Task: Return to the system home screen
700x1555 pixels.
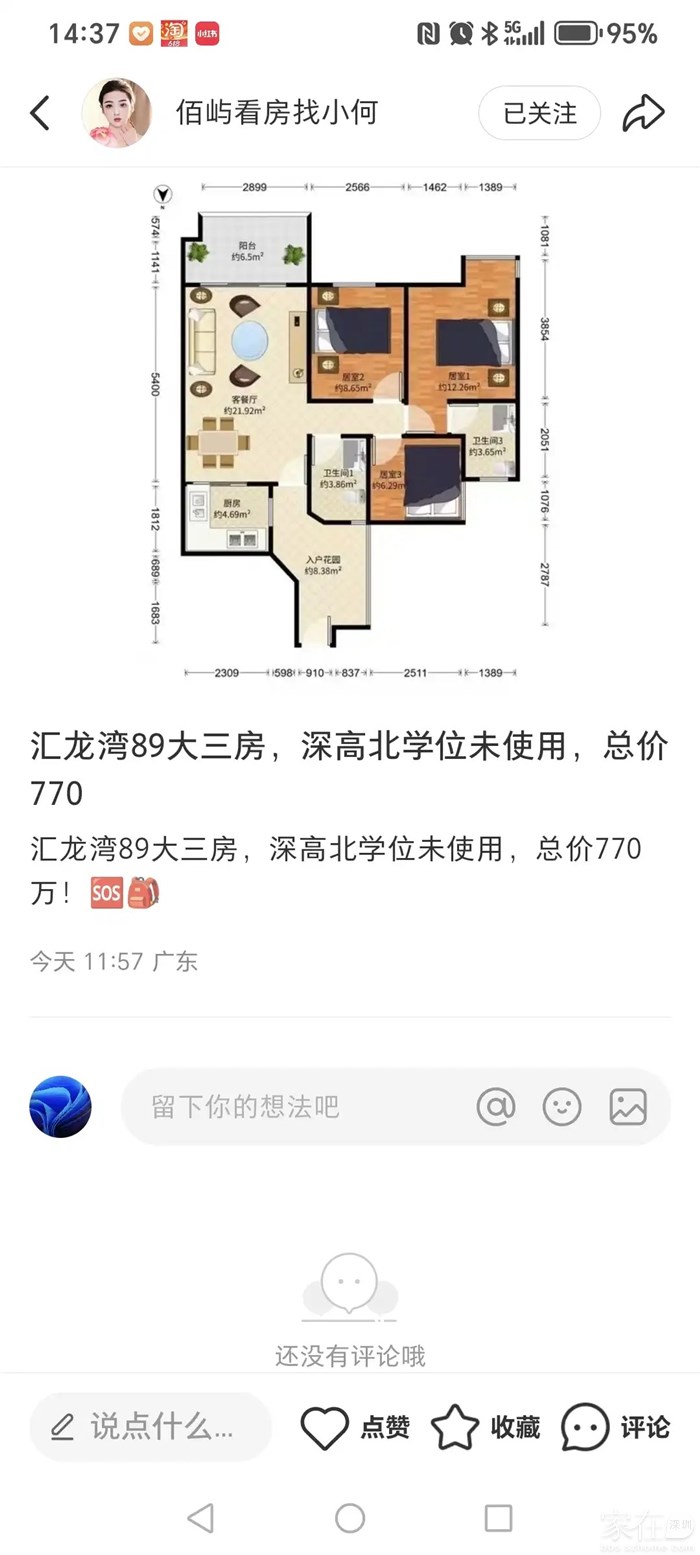Action: click(350, 1518)
